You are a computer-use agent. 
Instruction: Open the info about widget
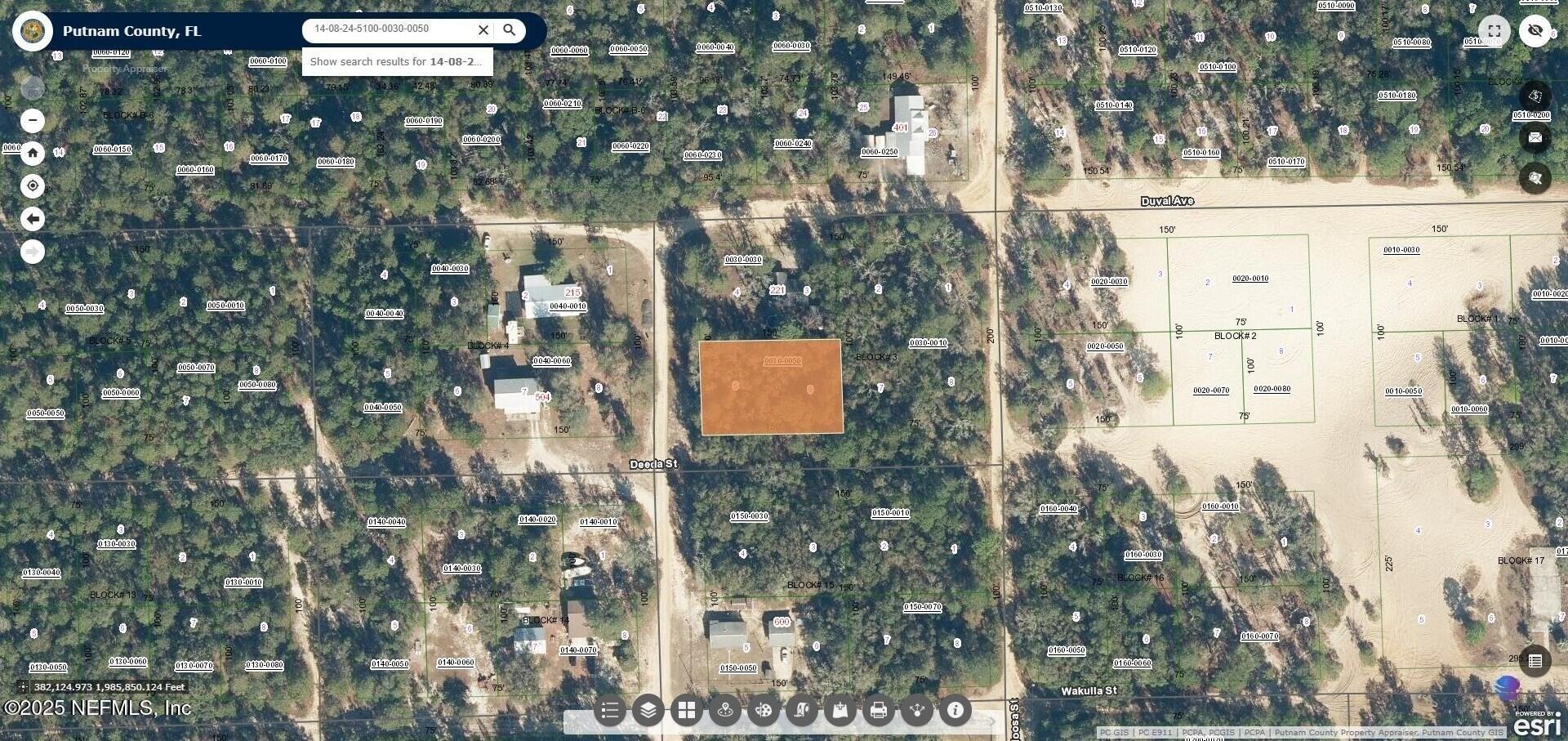(955, 711)
